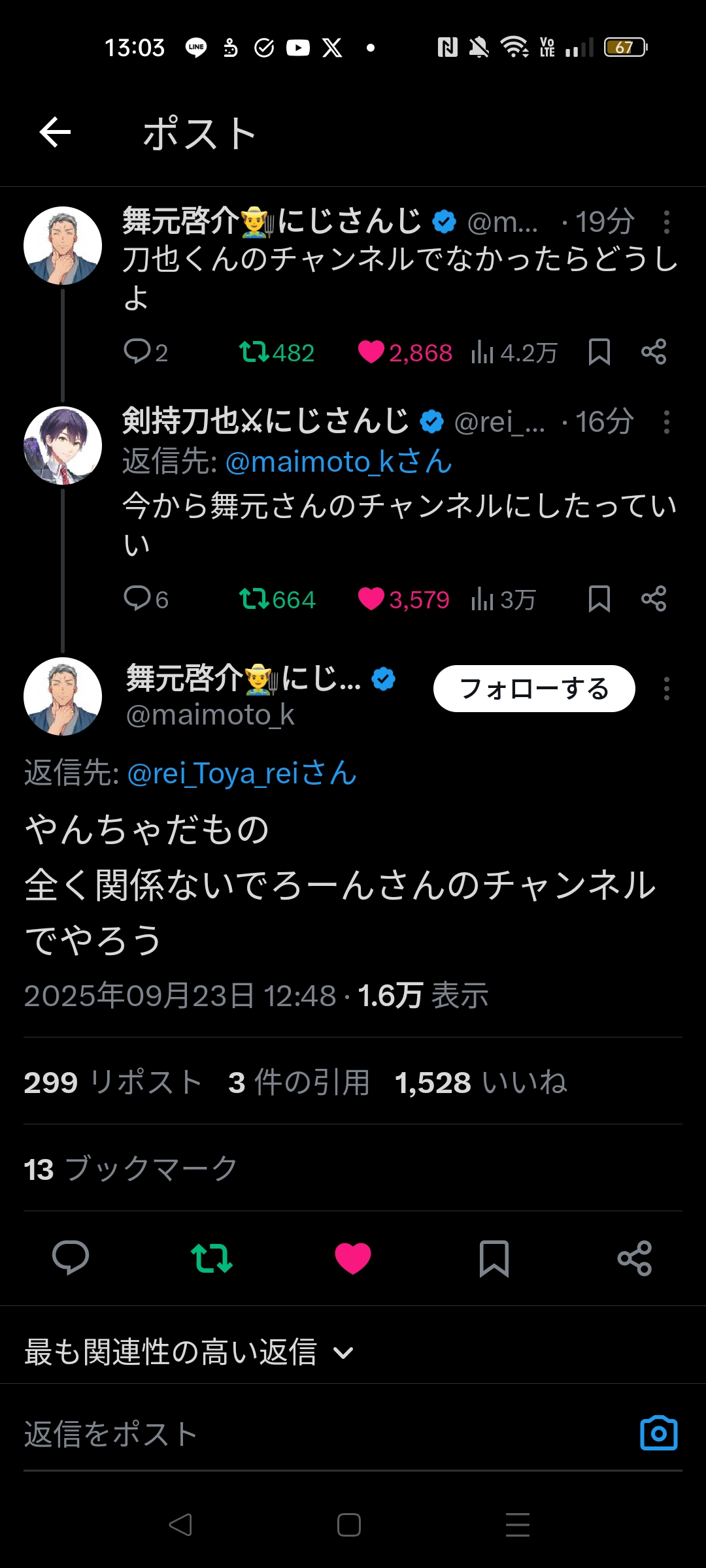
Task: View the 299 リポスト list
Action: click(112, 1083)
